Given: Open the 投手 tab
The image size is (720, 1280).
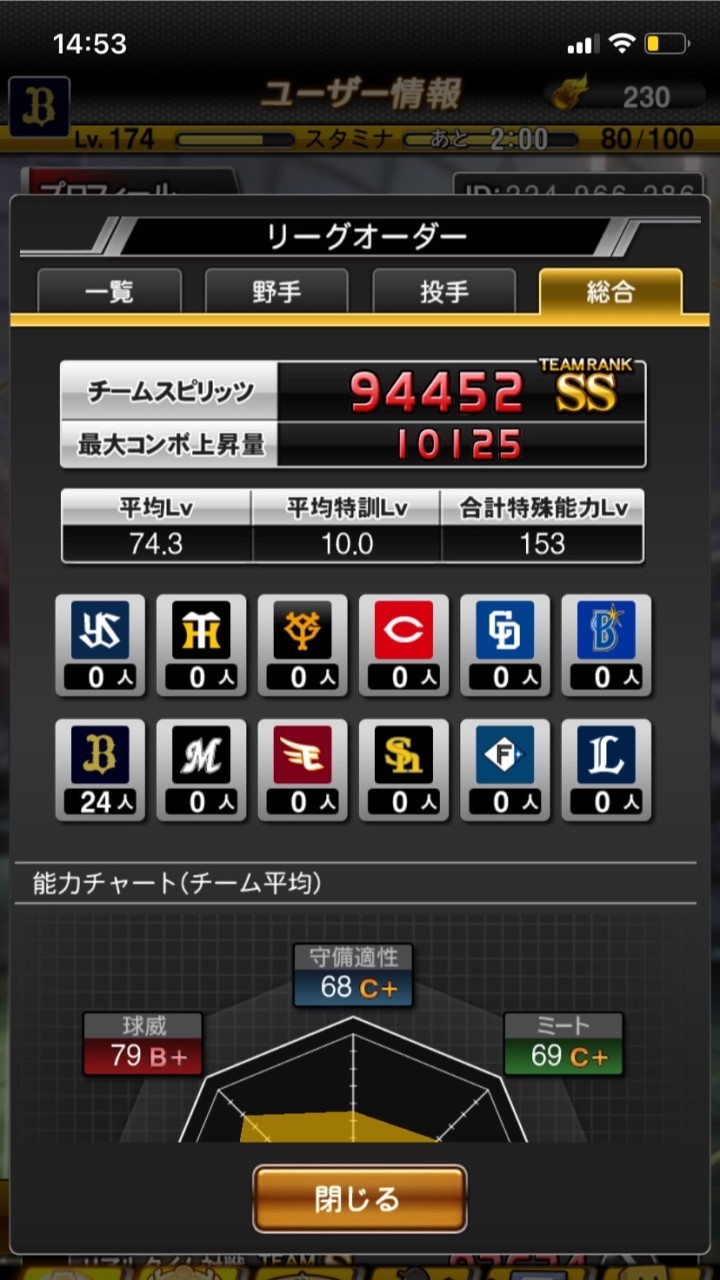Looking at the screenshot, I should click(444, 292).
